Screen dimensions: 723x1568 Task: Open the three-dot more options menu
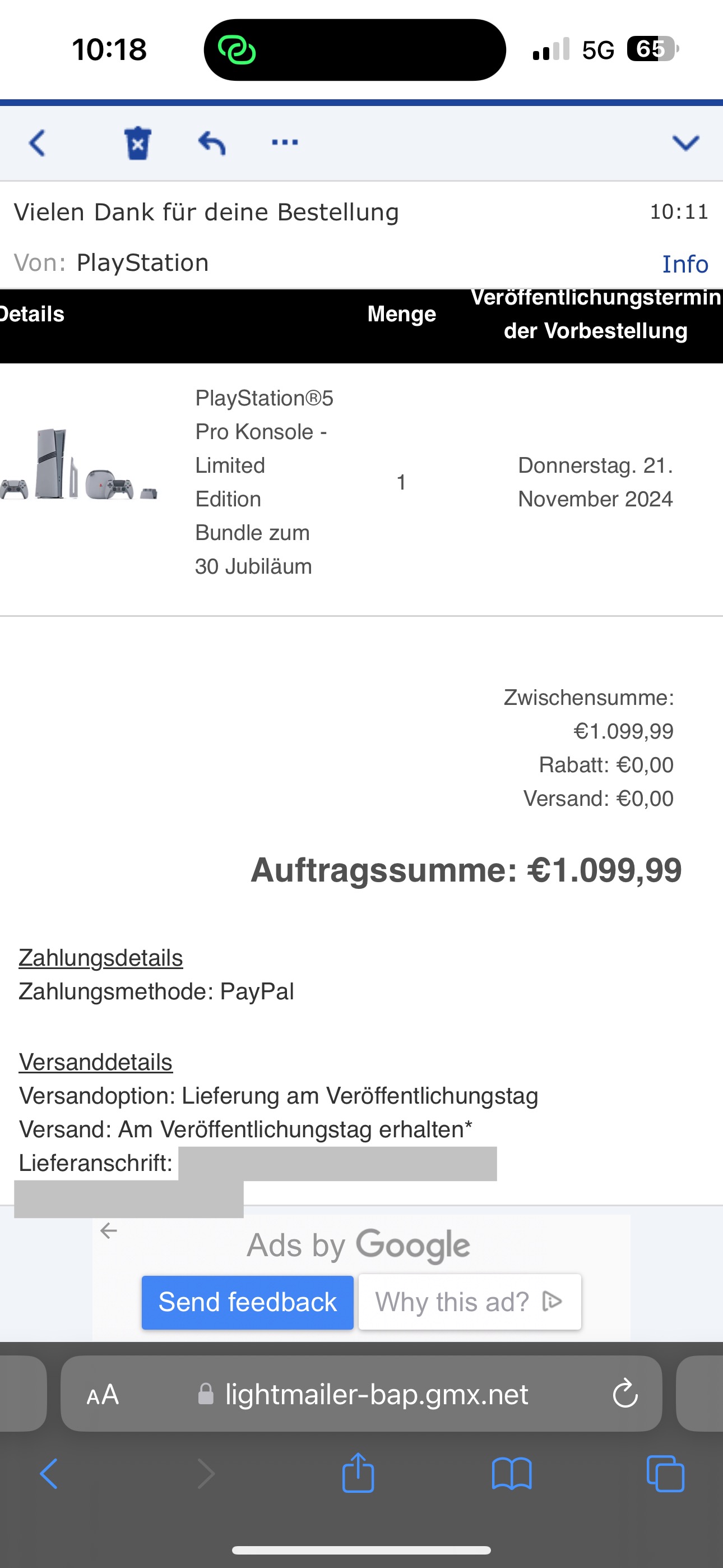[285, 142]
